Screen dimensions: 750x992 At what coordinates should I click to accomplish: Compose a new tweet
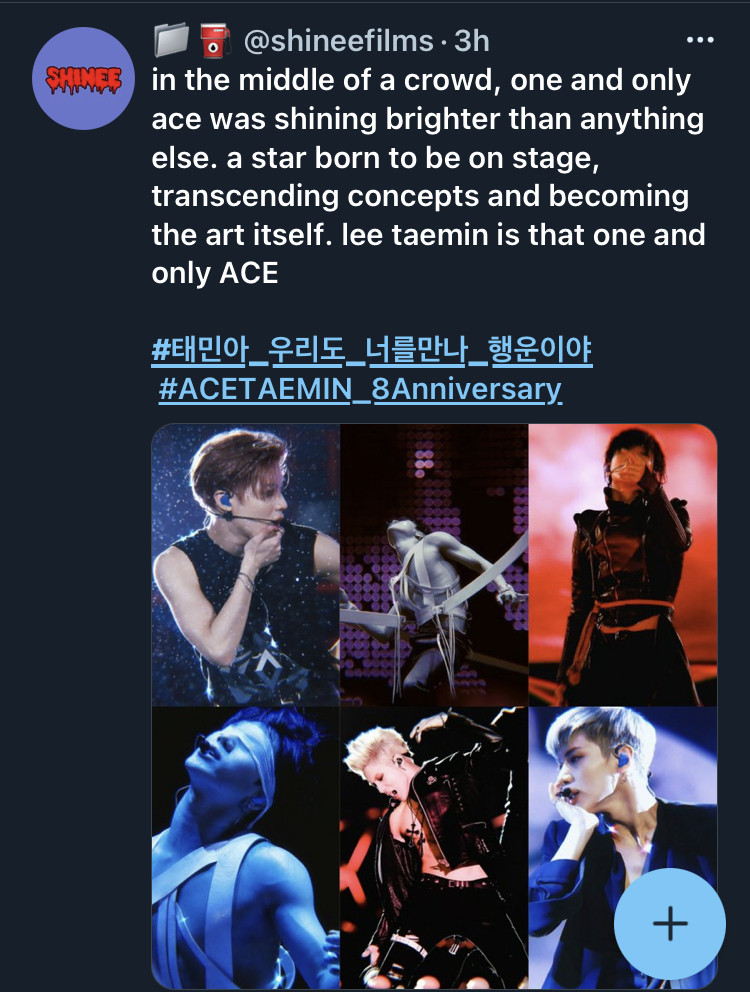click(x=669, y=923)
